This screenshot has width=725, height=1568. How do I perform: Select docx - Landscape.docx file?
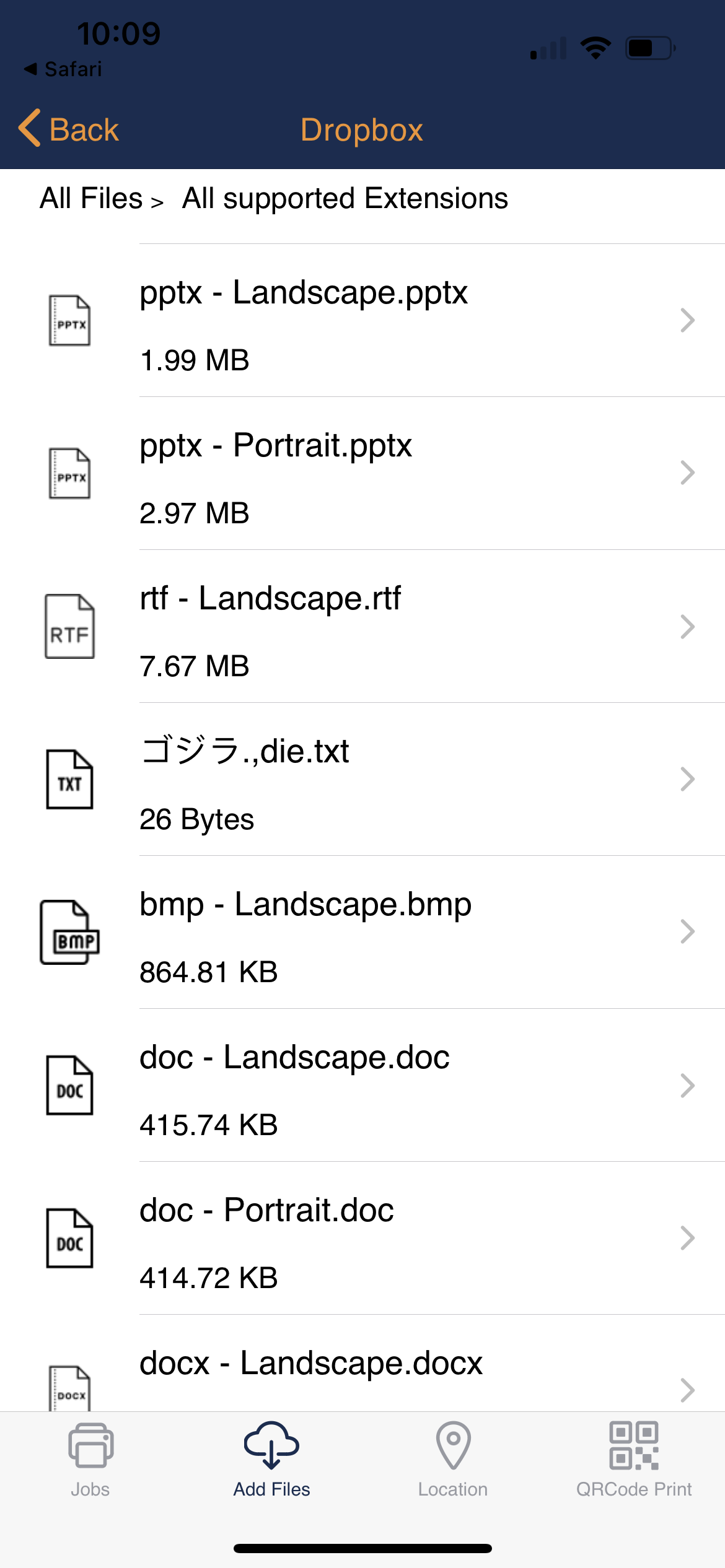point(362,1364)
